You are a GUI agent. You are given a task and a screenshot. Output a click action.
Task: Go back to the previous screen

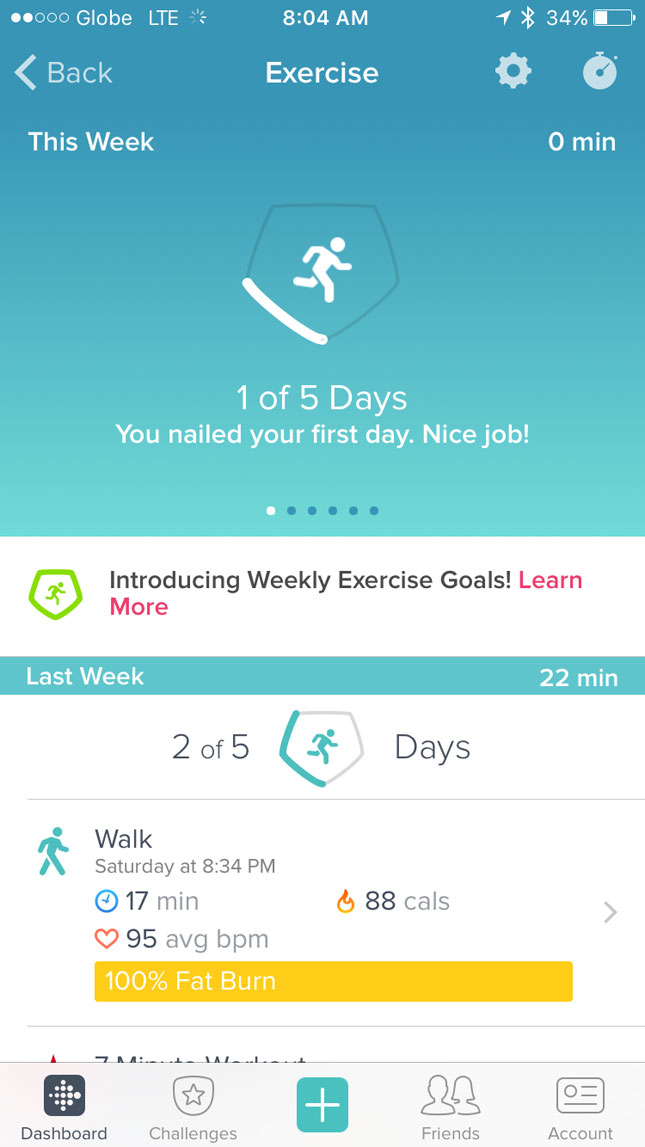coord(63,73)
